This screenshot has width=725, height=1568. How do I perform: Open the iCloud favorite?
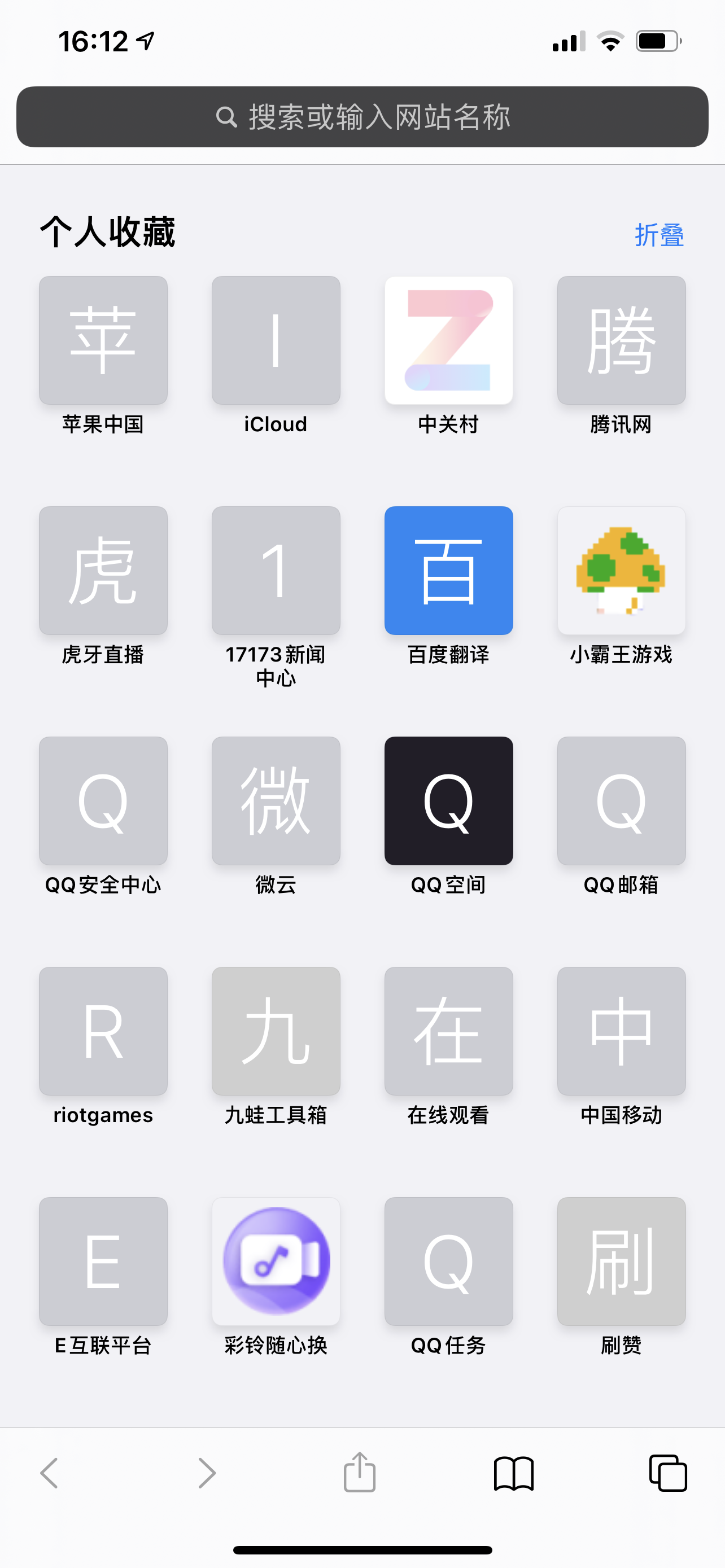(x=276, y=341)
